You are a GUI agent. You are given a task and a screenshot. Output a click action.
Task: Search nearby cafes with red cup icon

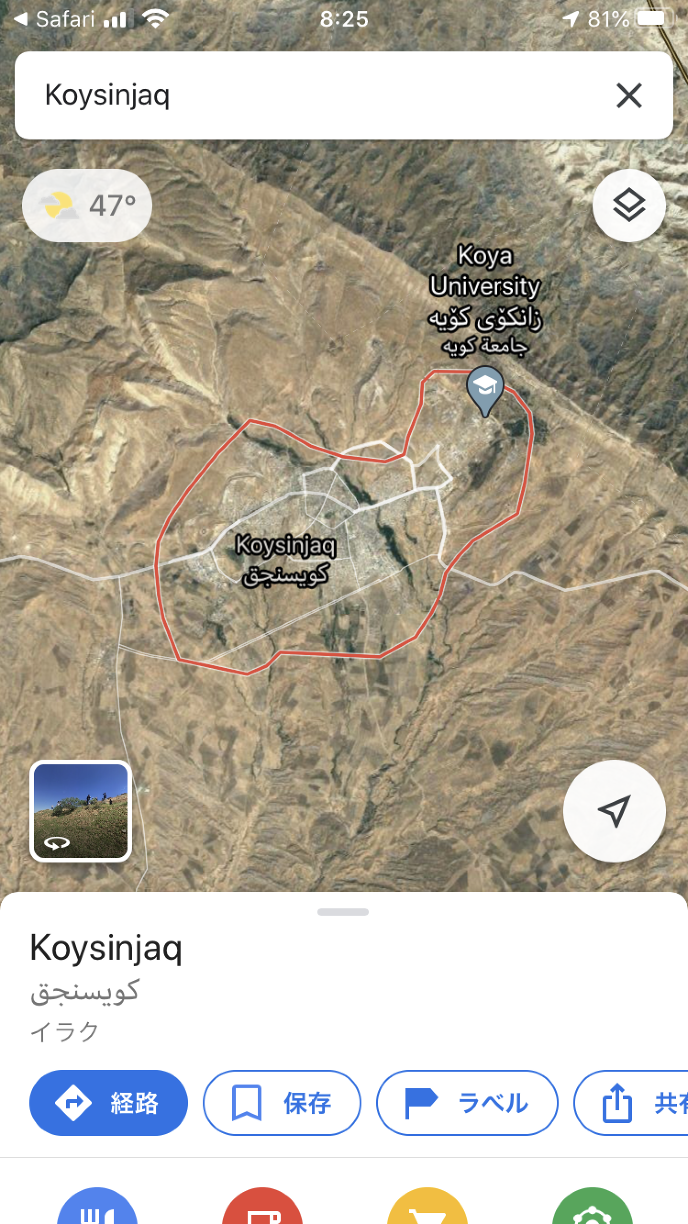(262, 1210)
